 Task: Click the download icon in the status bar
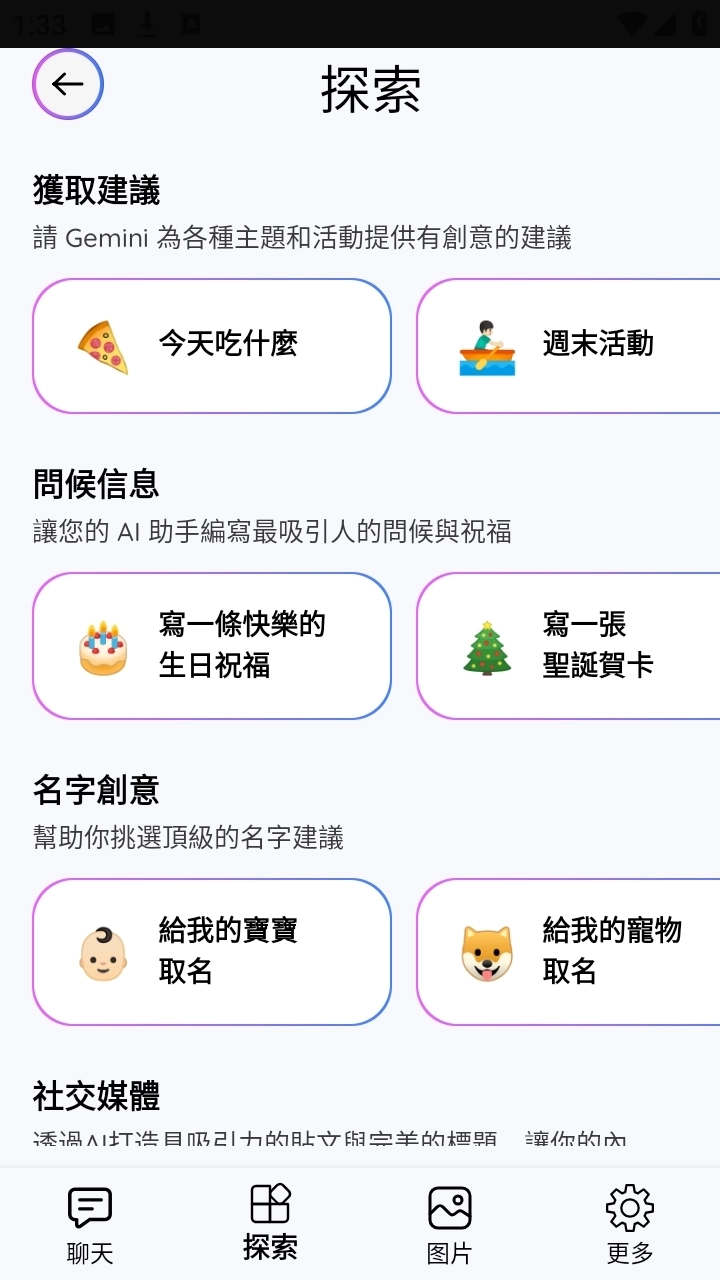(146, 25)
